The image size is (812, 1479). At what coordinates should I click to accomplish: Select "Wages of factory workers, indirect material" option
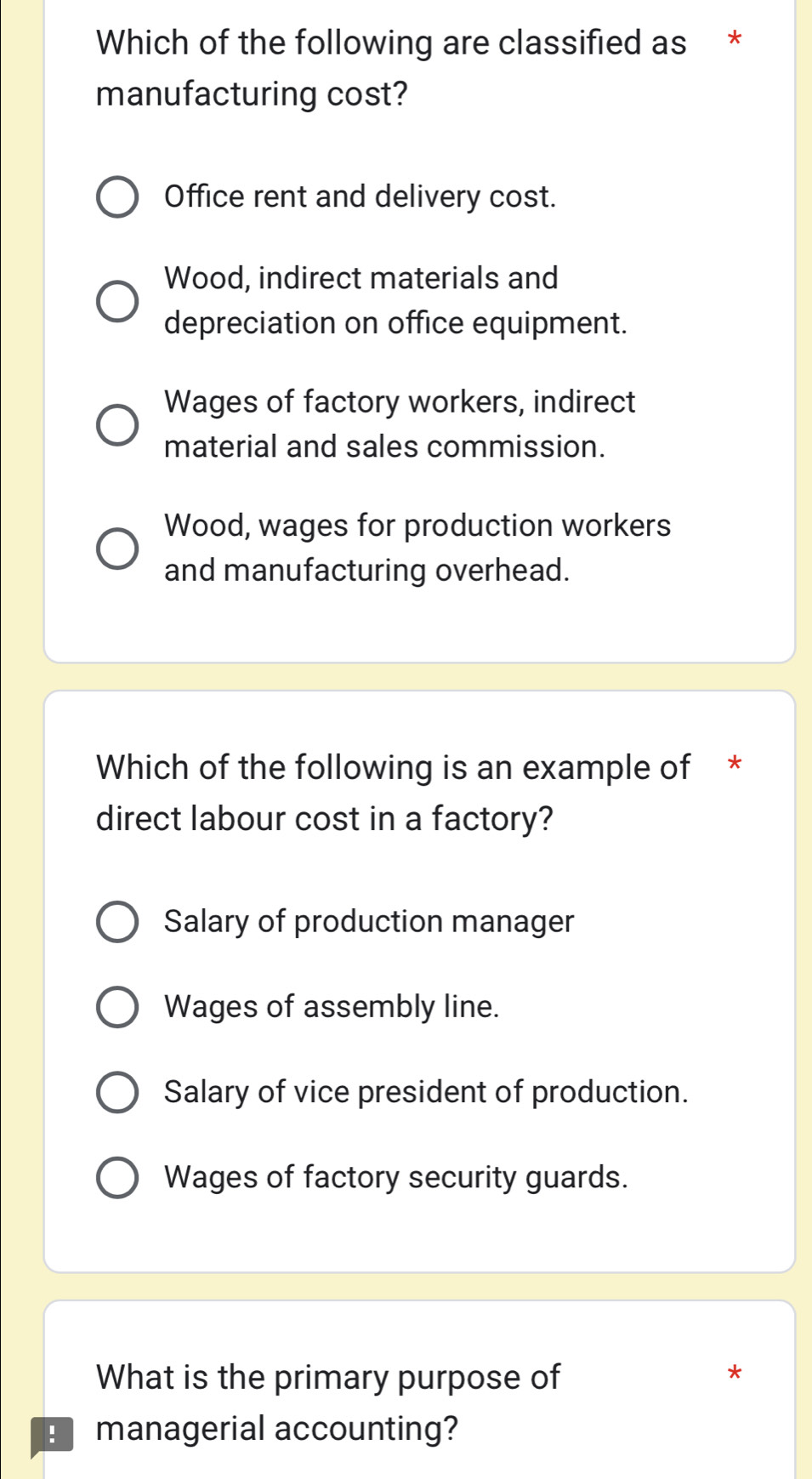tap(117, 424)
